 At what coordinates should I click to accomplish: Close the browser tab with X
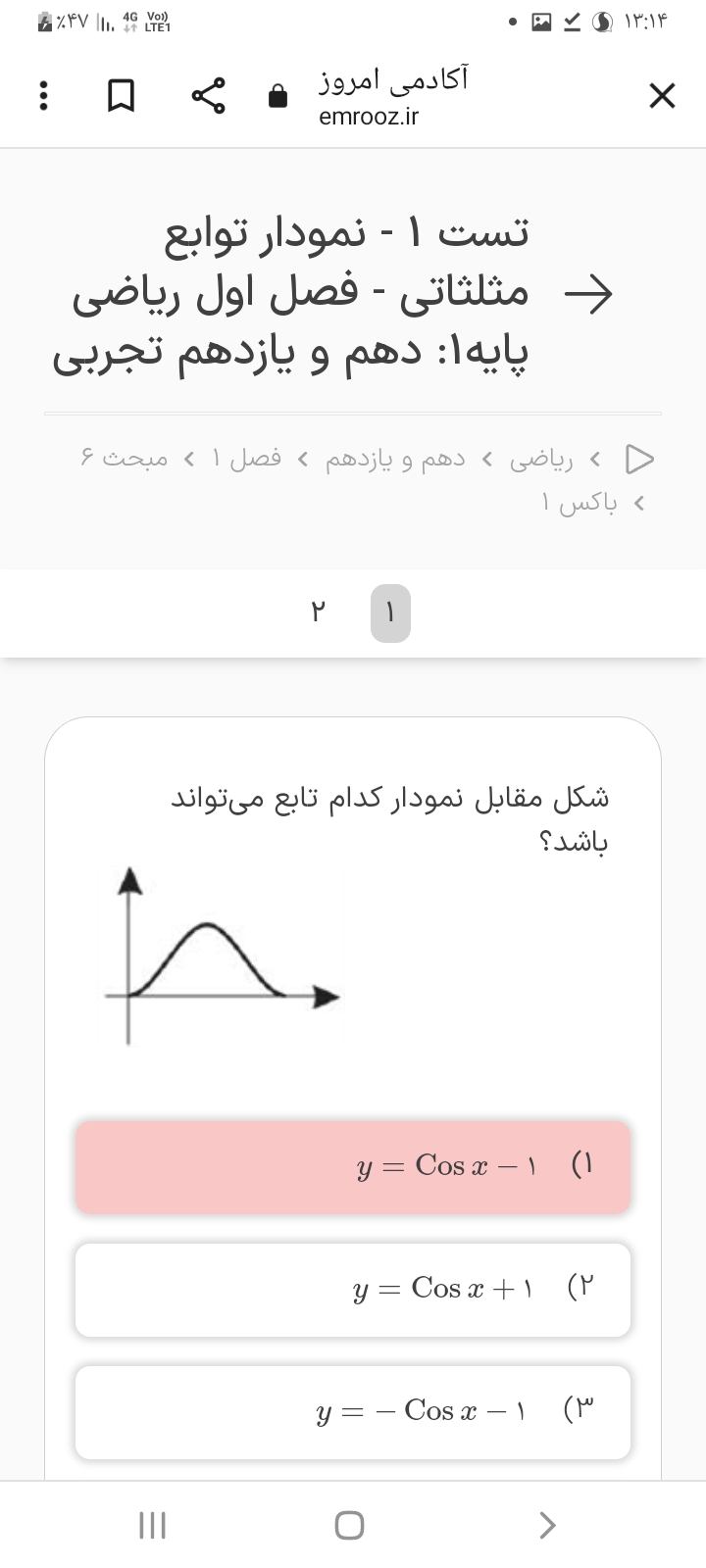[x=662, y=96]
